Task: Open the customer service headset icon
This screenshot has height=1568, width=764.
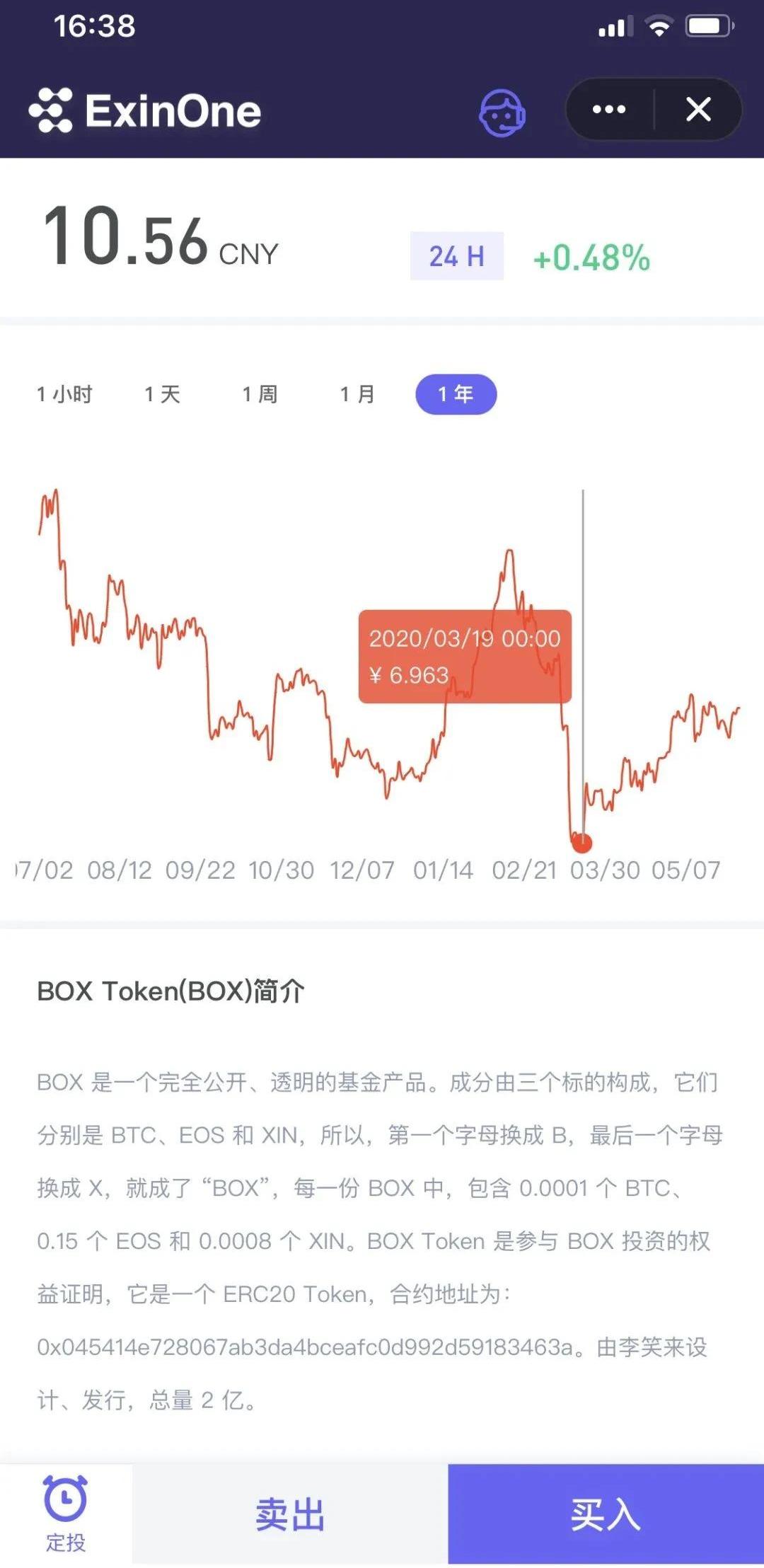Action: tap(502, 113)
